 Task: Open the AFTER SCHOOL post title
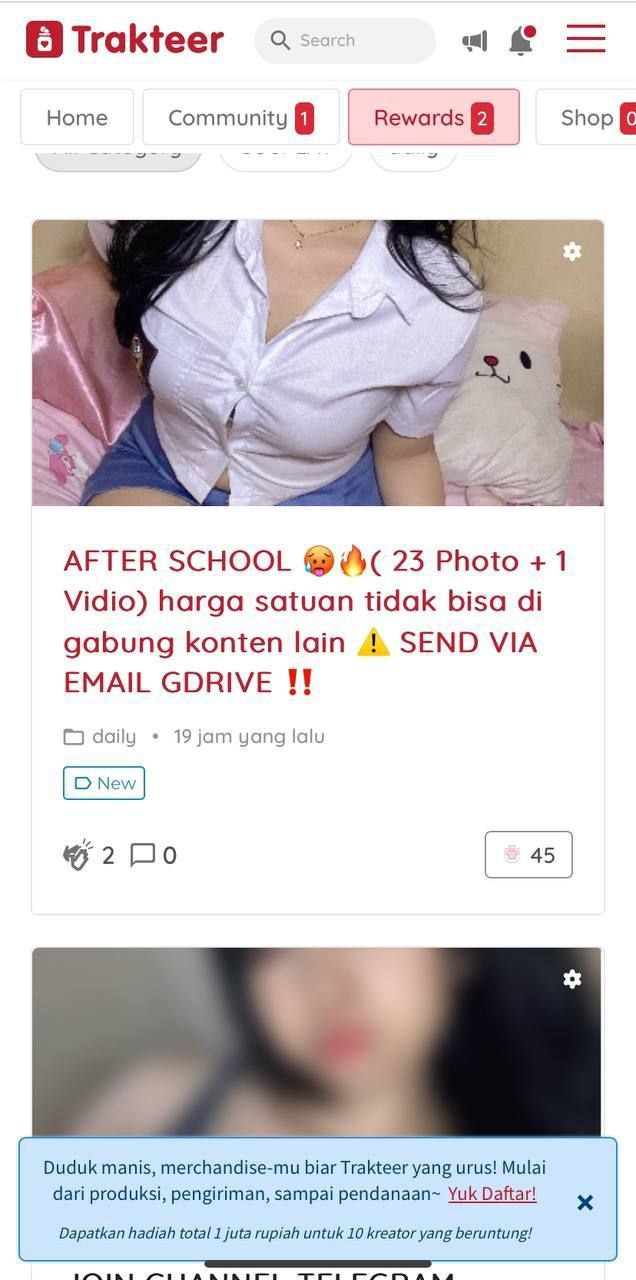315,621
